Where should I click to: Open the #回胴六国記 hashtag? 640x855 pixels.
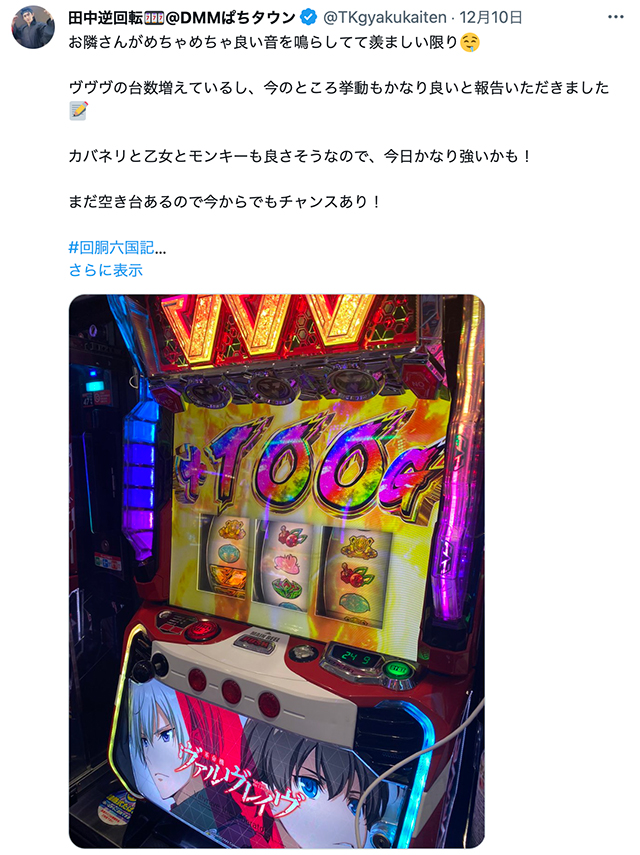(111, 246)
